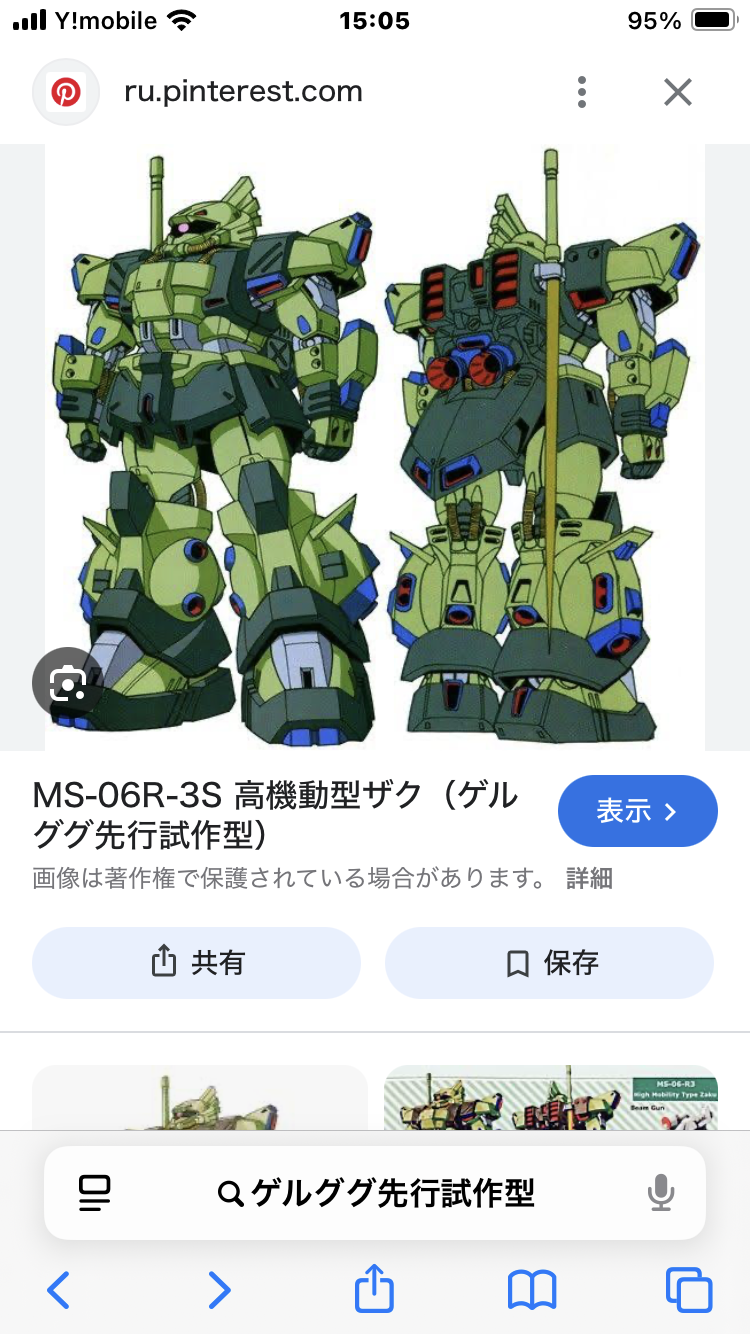Go forward to the next page
Image resolution: width=750 pixels, height=1334 pixels.
(219, 1290)
